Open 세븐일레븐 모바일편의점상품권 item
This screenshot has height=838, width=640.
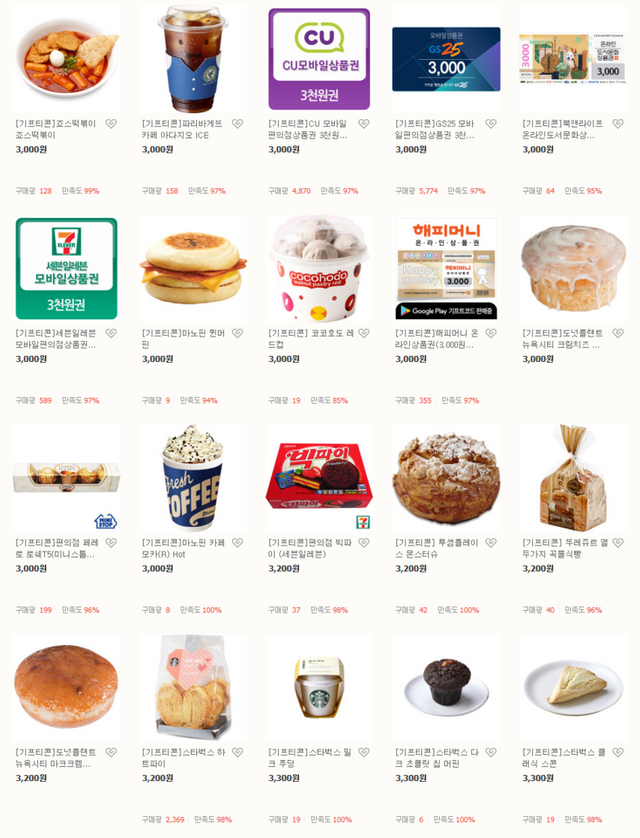(66, 268)
